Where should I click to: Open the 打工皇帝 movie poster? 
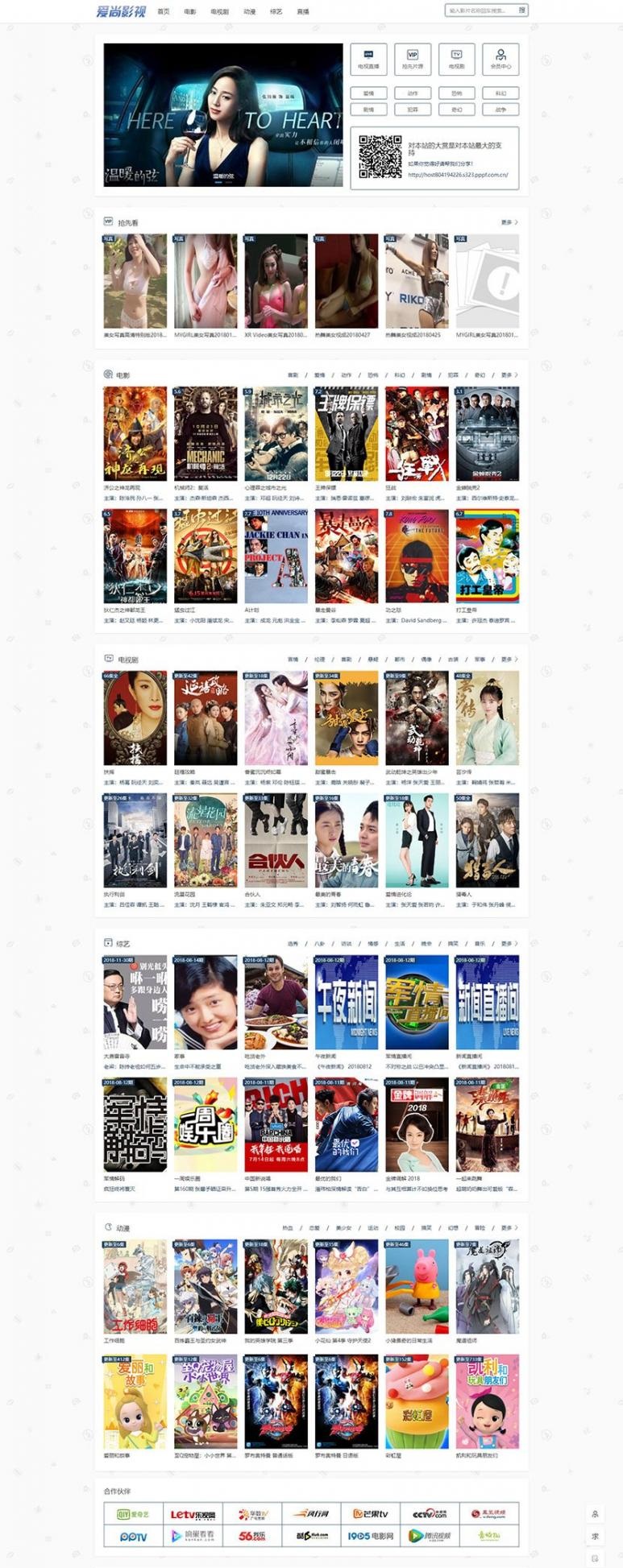(487, 556)
